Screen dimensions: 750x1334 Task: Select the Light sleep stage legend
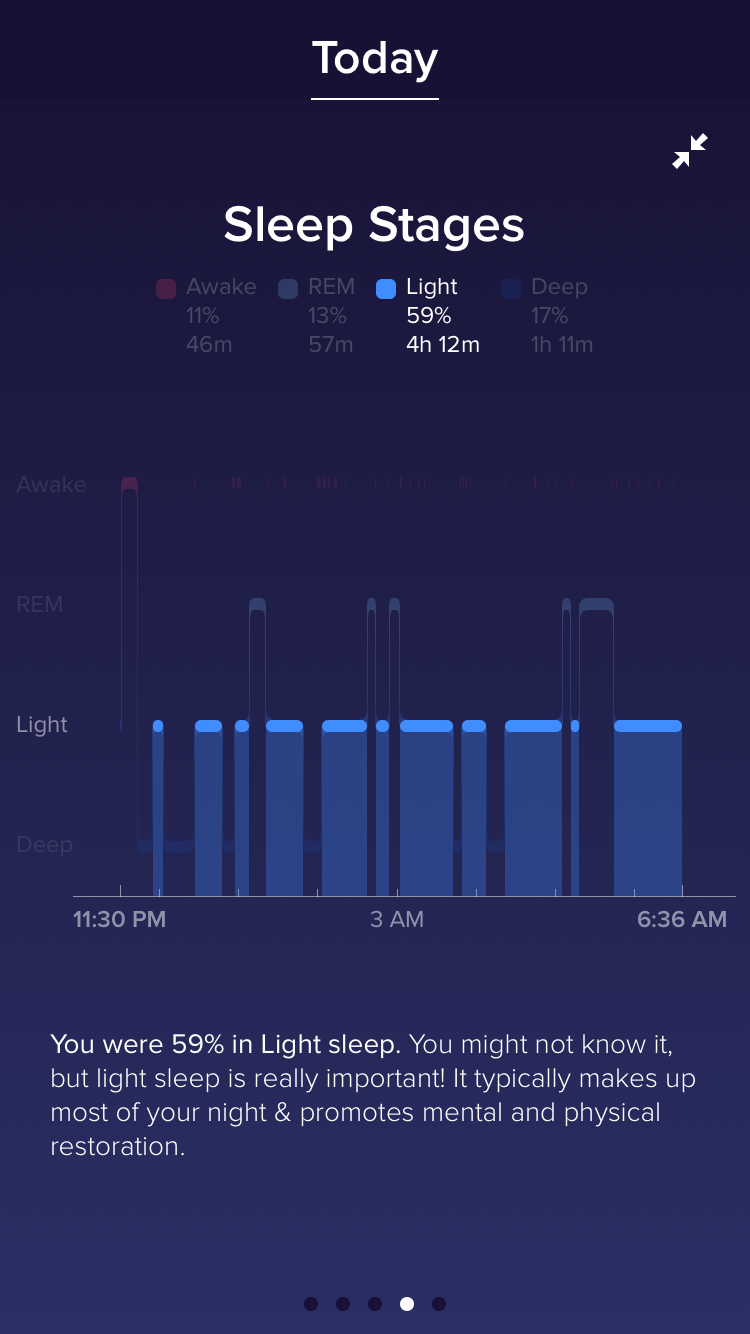click(428, 314)
